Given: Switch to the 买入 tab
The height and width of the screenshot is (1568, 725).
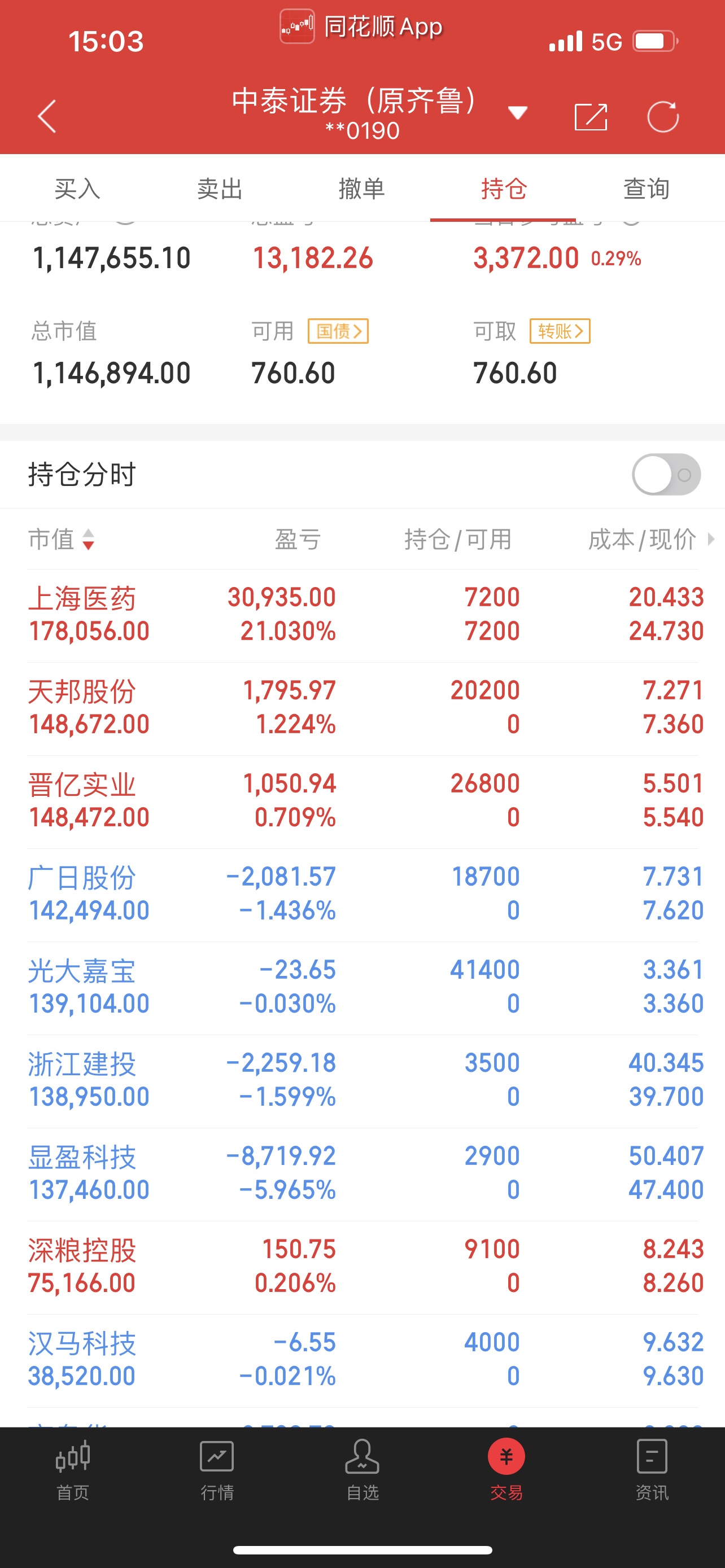Looking at the screenshot, I should pyautogui.click(x=77, y=189).
